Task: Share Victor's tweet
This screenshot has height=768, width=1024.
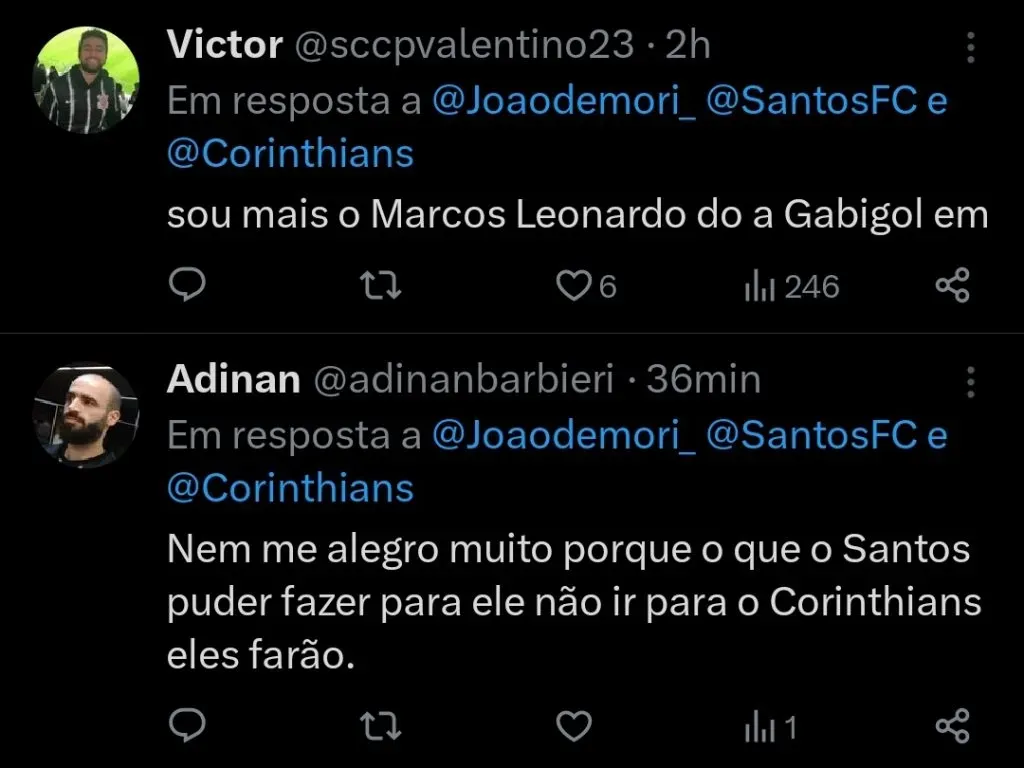Action: click(952, 288)
